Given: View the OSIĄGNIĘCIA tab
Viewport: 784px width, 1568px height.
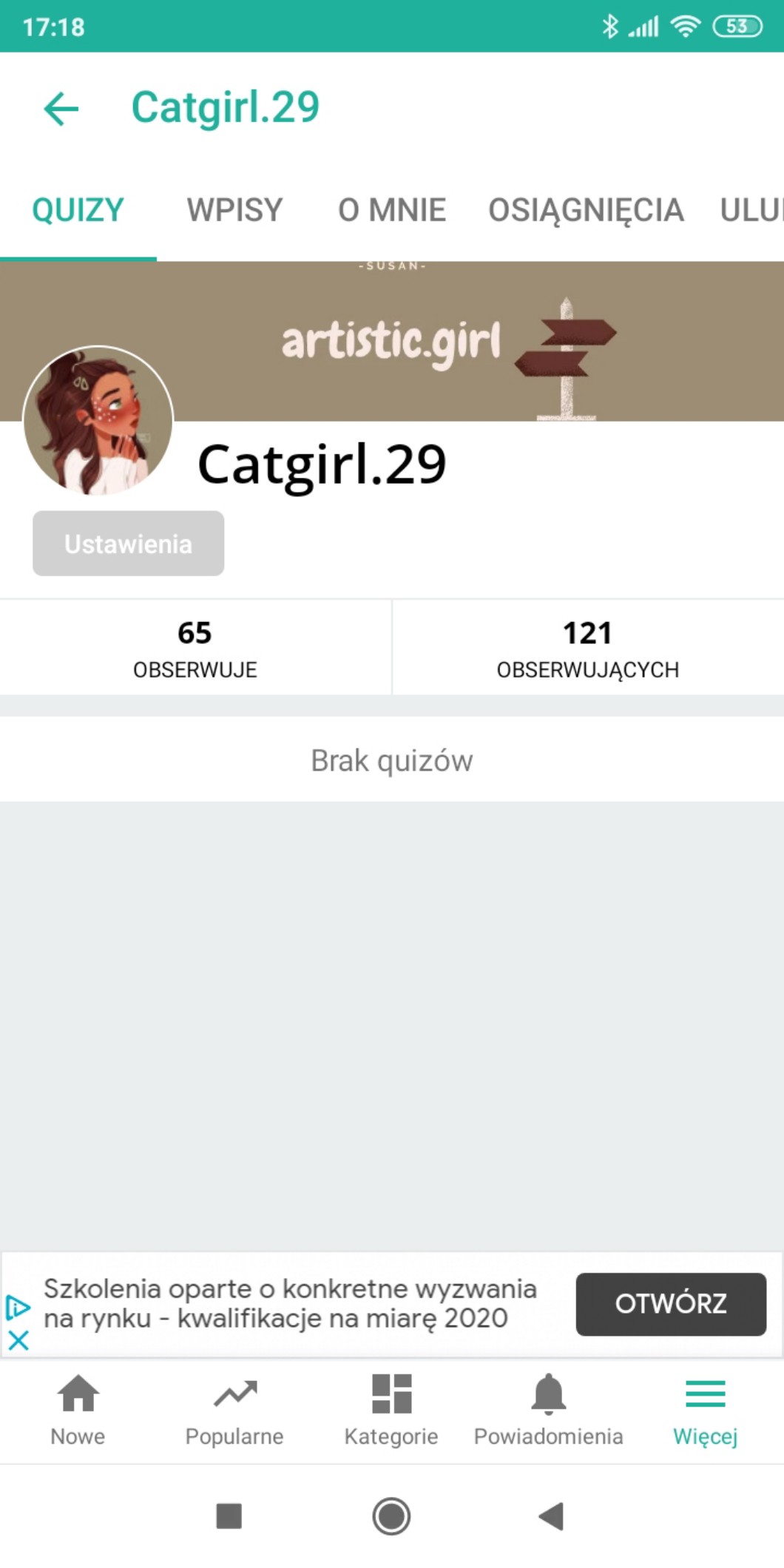Looking at the screenshot, I should coord(585,210).
